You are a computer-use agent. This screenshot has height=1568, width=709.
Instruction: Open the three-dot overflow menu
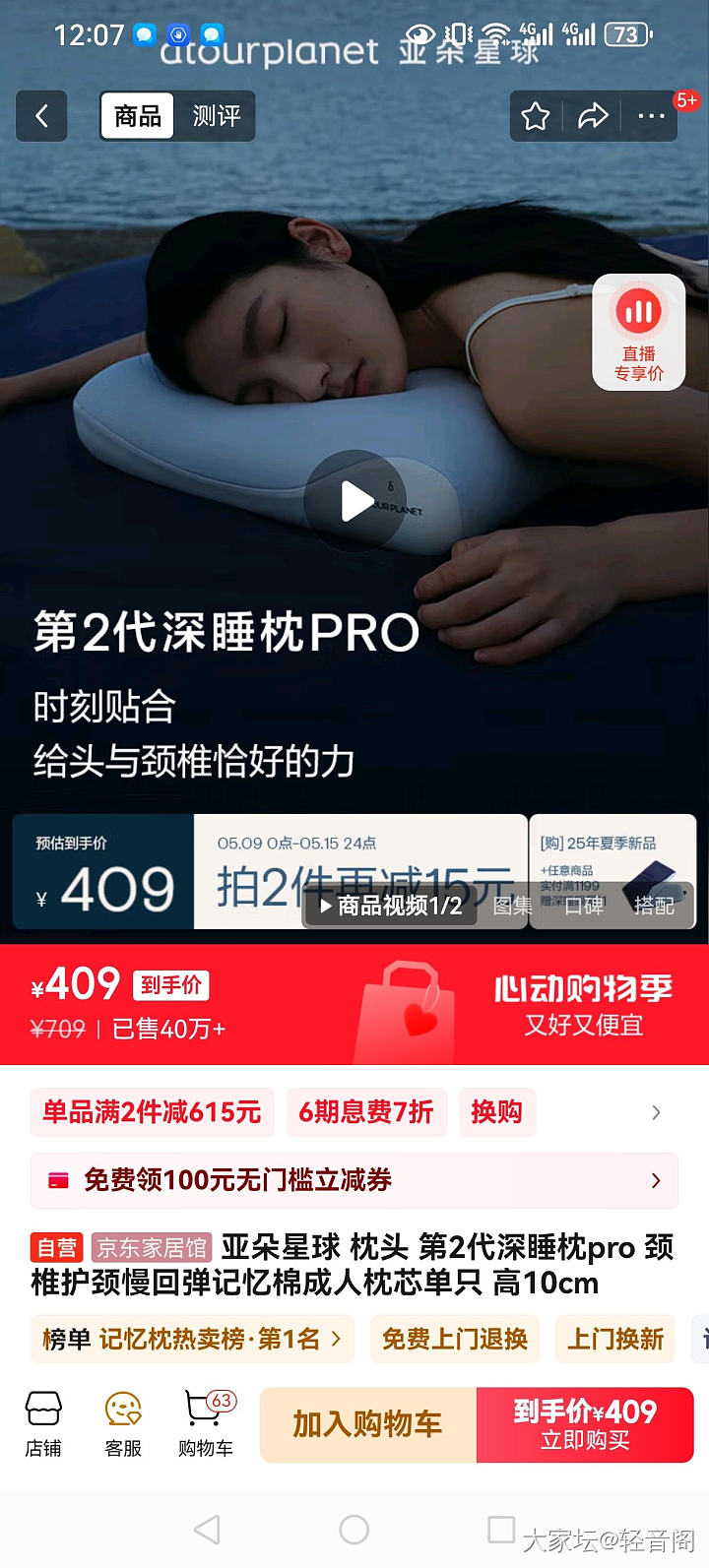pos(651,116)
